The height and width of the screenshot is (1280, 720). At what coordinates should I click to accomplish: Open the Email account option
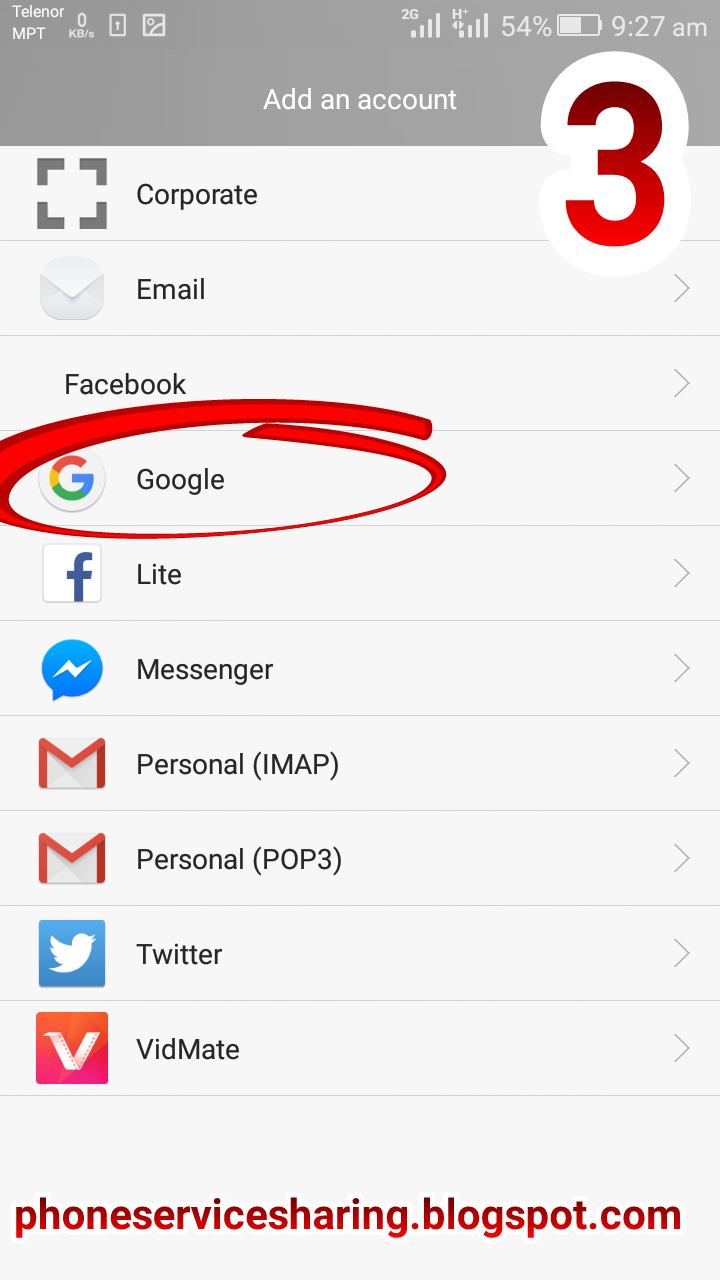(360, 289)
